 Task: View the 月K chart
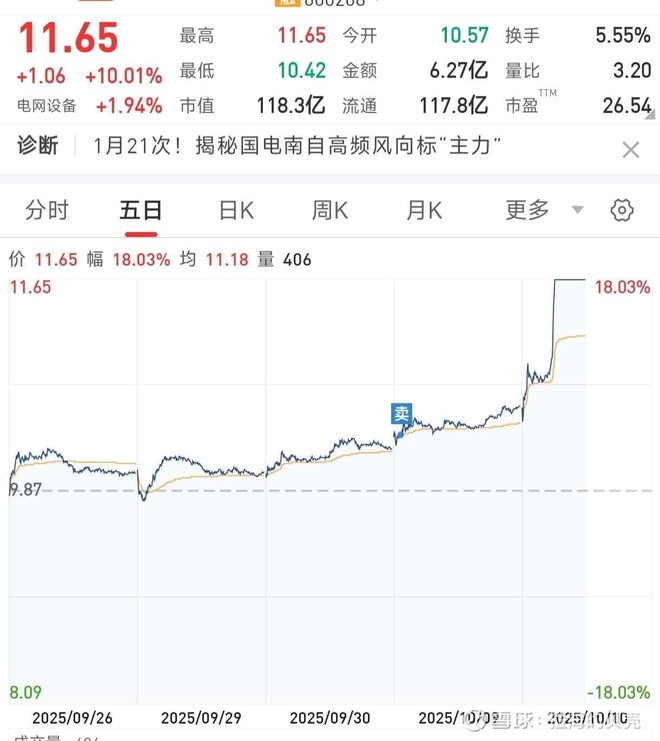(424, 210)
